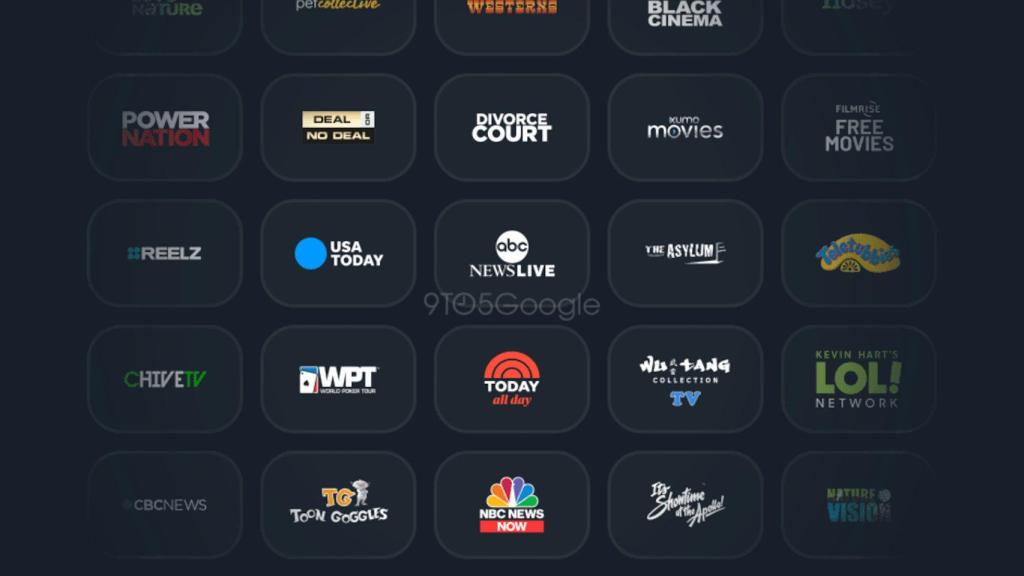Image resolution: width=1024 pixels, height=576 pixels.
Task: Select the Wu-Tang Collection TV tile
Action: [x=685, y=379]
